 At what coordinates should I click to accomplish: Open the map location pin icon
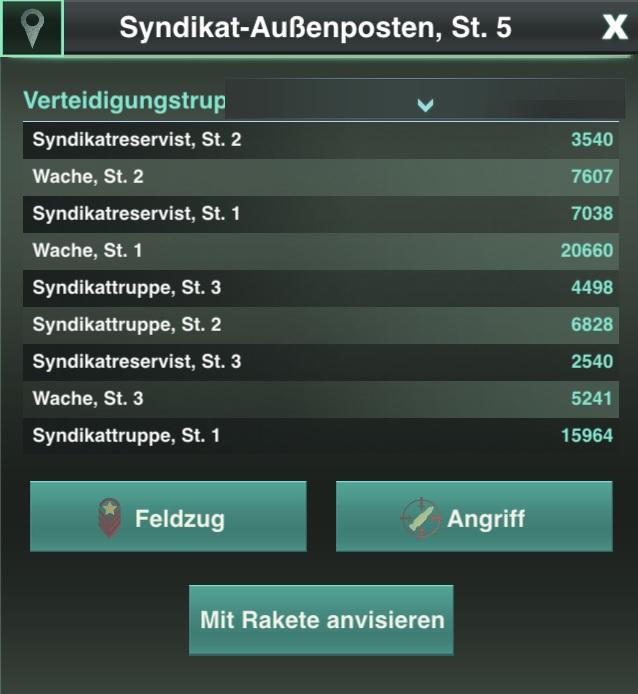click(x=32, y=28)
